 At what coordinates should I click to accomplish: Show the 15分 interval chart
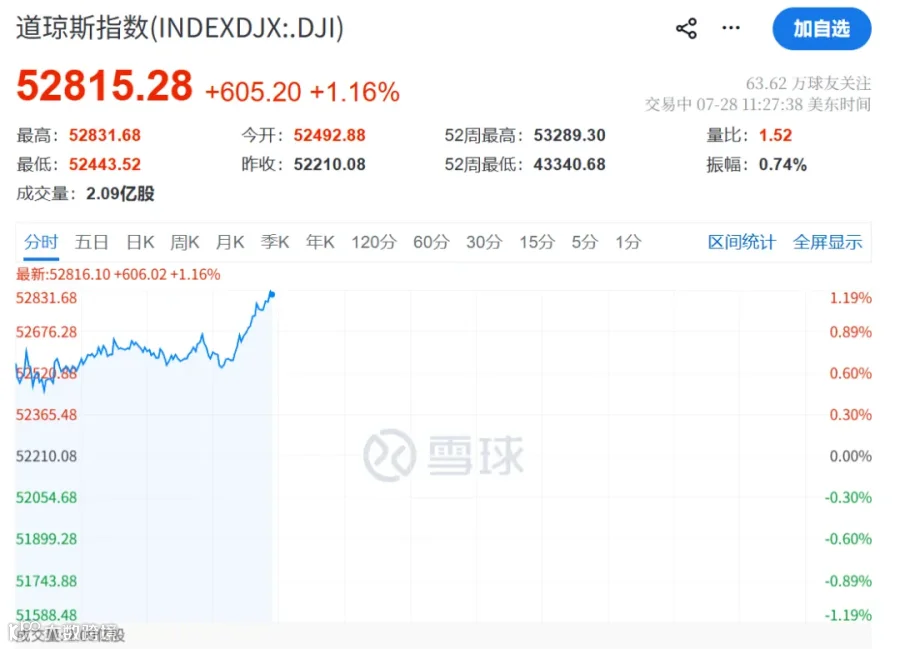tap(537, 242)
